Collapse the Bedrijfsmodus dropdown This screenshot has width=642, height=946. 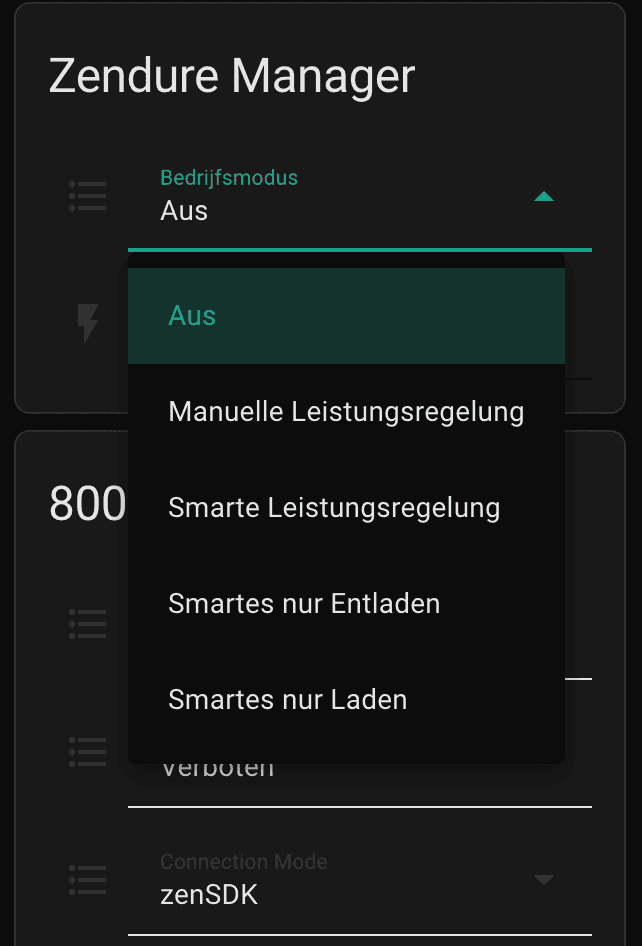543,197
